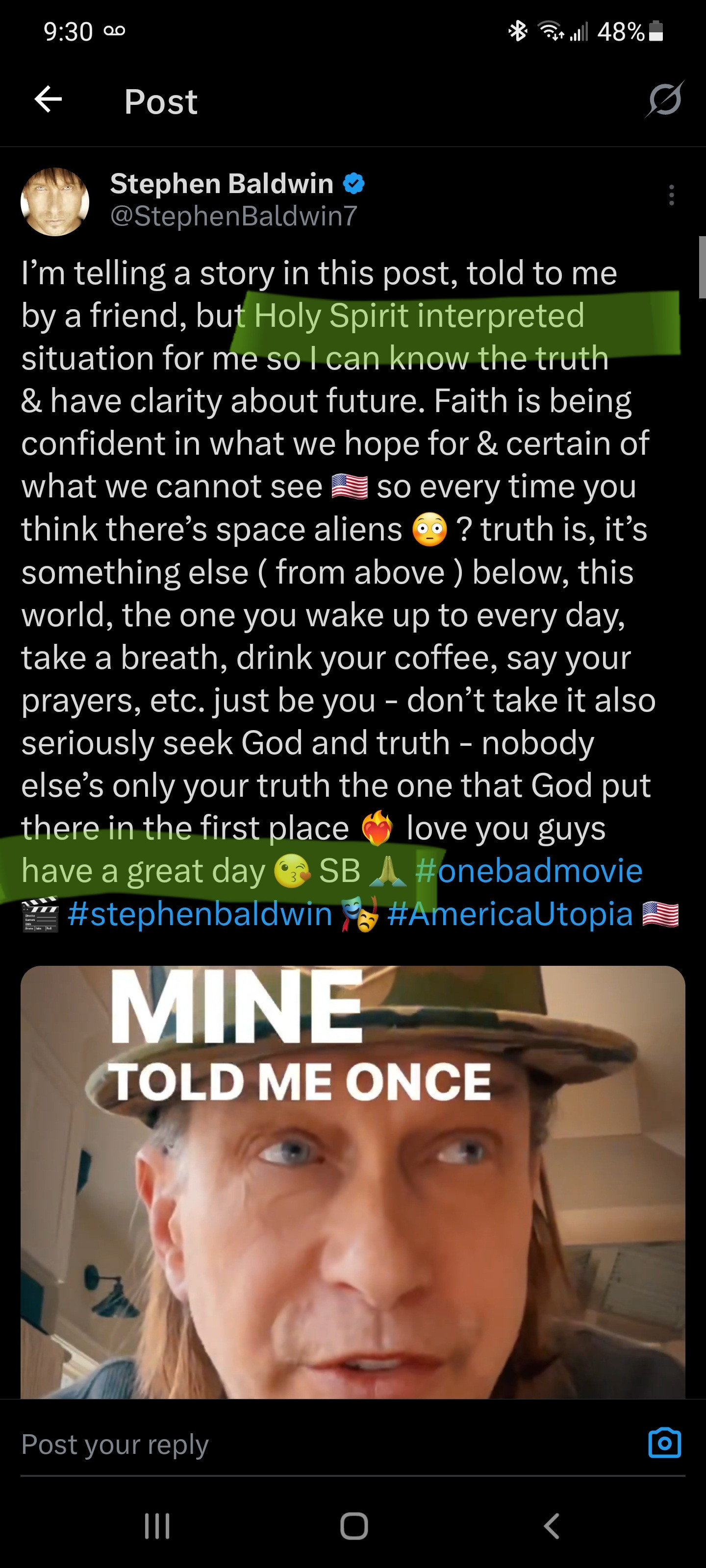
Task: Tap the Grok icon in the top bar
Action: tap(664, 100)
